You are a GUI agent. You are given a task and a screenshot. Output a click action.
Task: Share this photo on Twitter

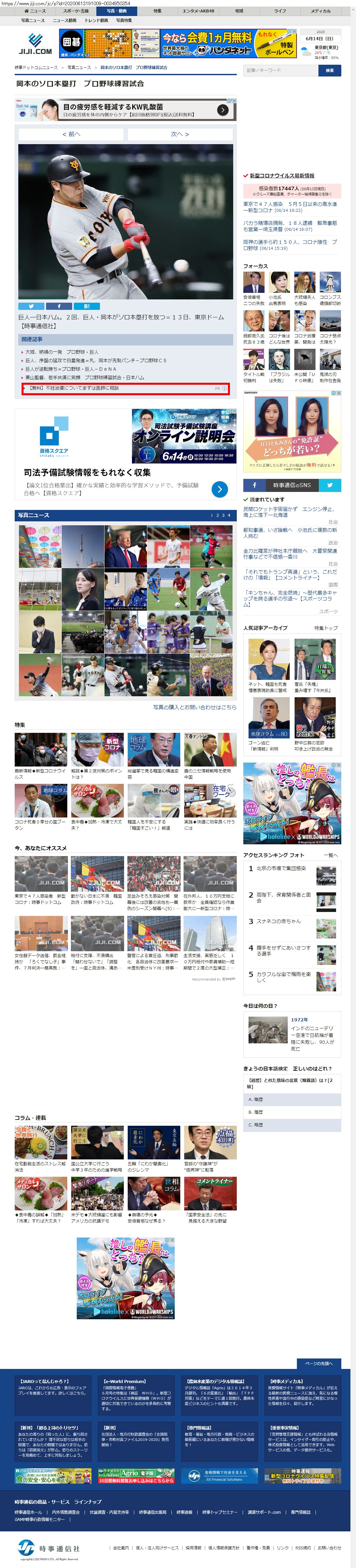point(31,306)
